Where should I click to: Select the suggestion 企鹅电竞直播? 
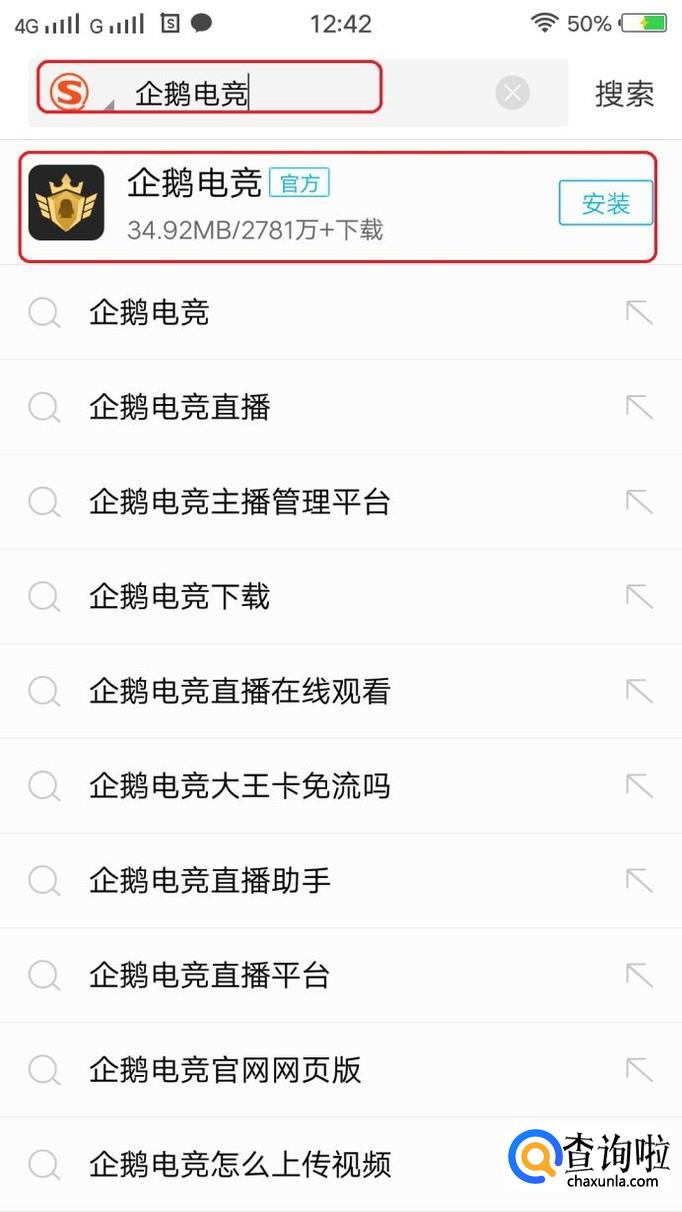[x=180, y=407]
